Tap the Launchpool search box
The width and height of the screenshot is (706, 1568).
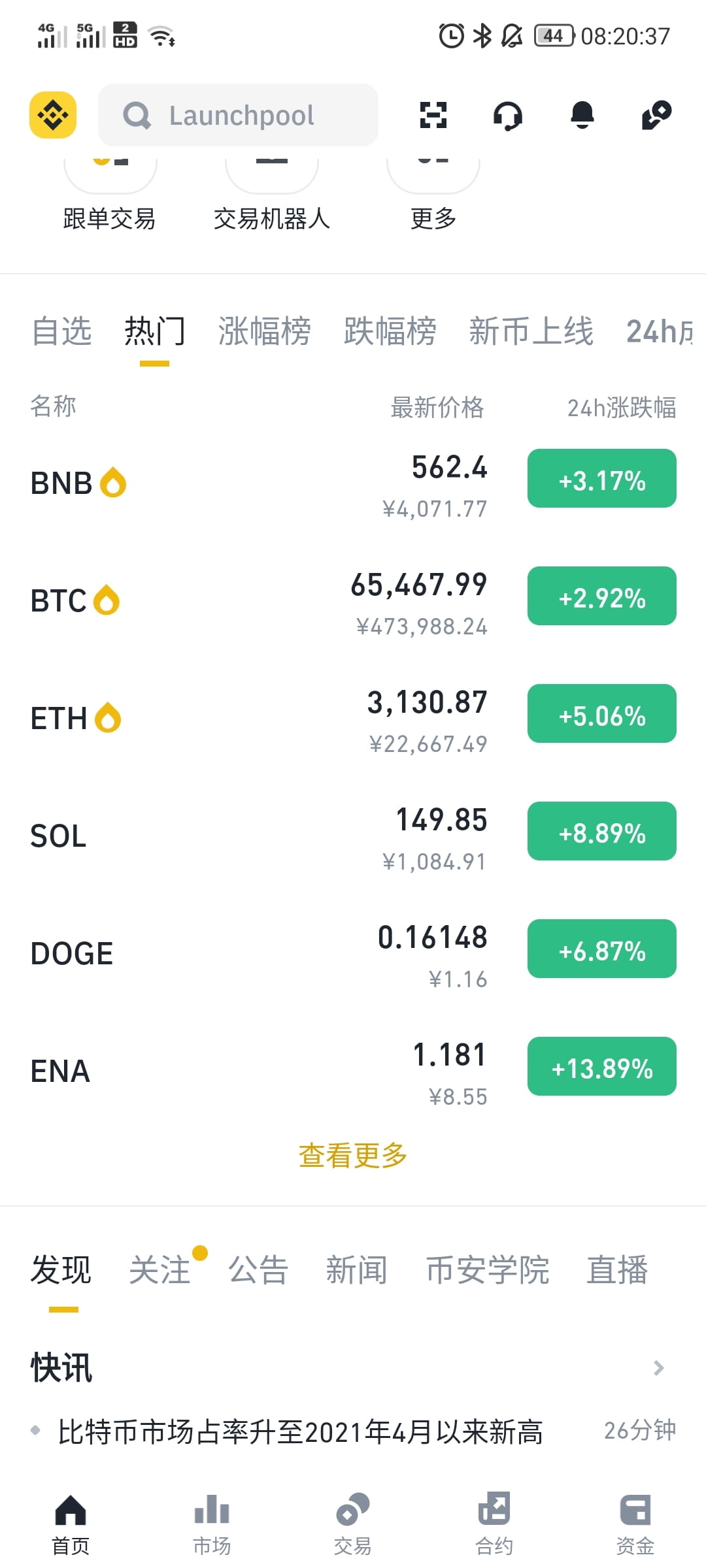(x=239, y=115)
